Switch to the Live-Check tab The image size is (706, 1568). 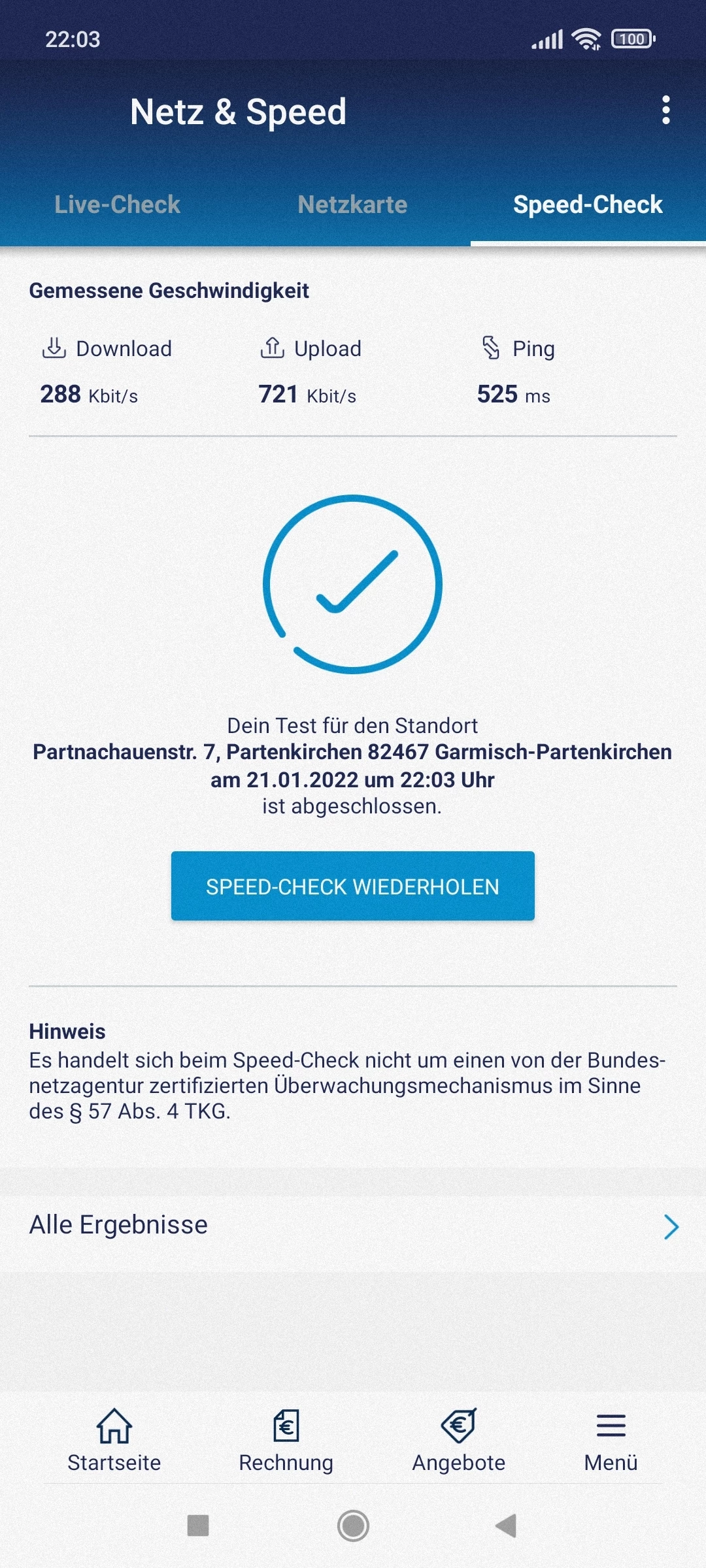[117, 204]
